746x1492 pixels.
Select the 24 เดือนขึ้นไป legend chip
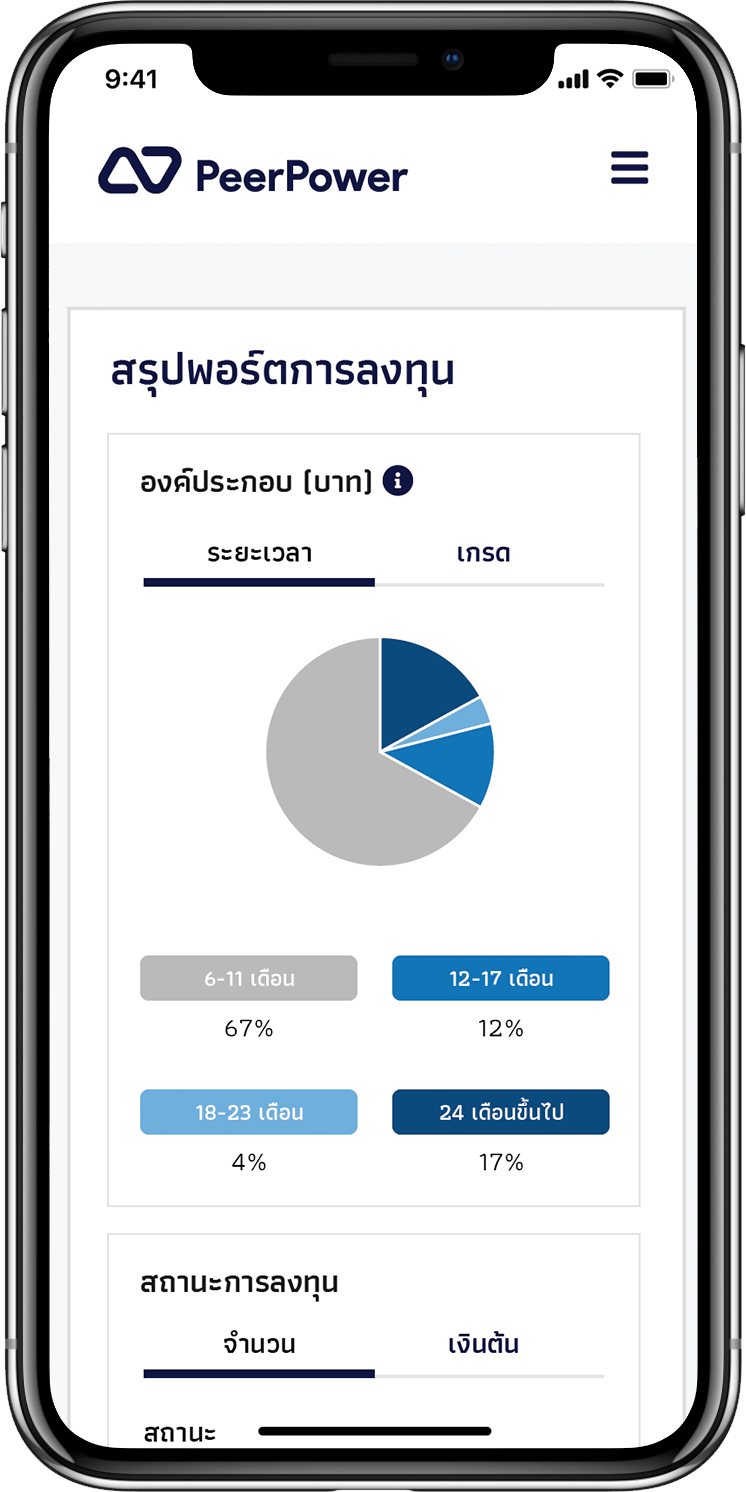(500, 1112)
